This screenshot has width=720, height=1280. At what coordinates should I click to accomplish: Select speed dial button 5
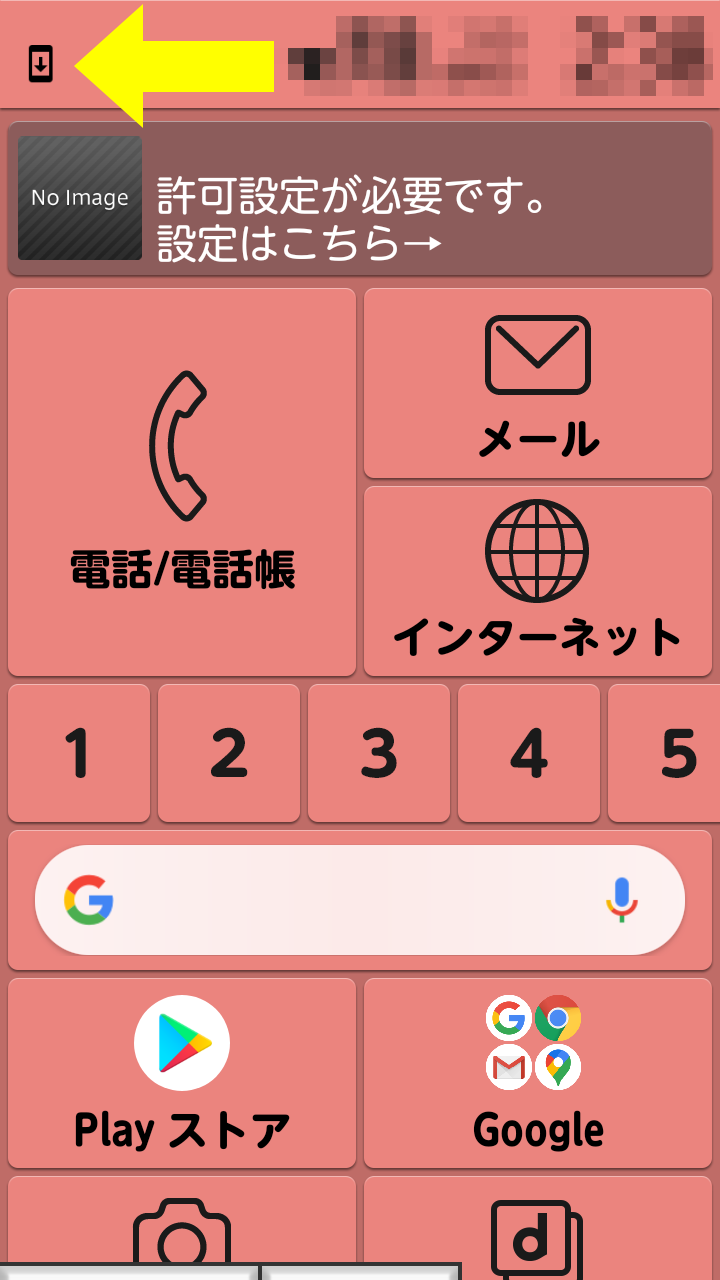[x=670, y=753]
